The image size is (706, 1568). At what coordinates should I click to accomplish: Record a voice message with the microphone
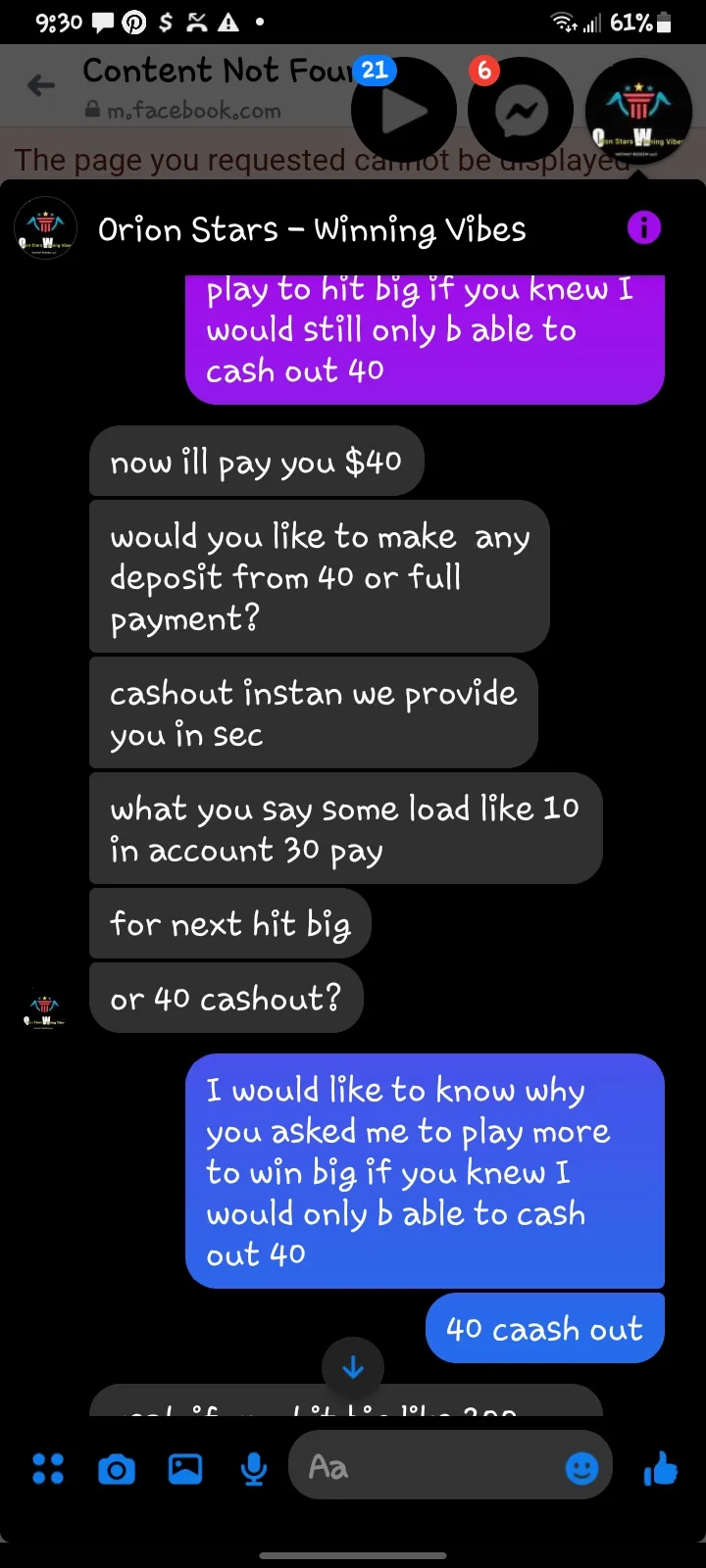pos(254,1468)
